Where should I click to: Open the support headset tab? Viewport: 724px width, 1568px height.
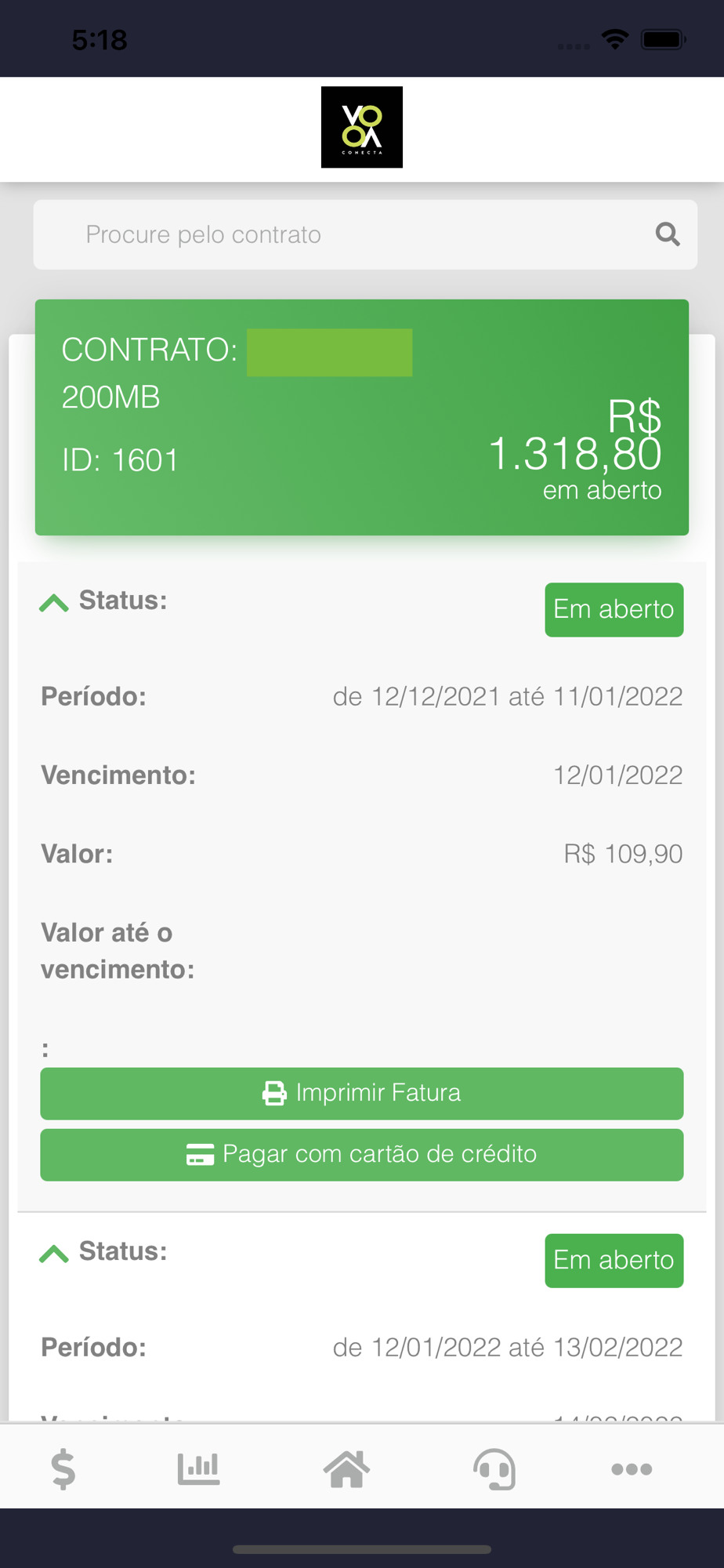tap(494, 1468)
